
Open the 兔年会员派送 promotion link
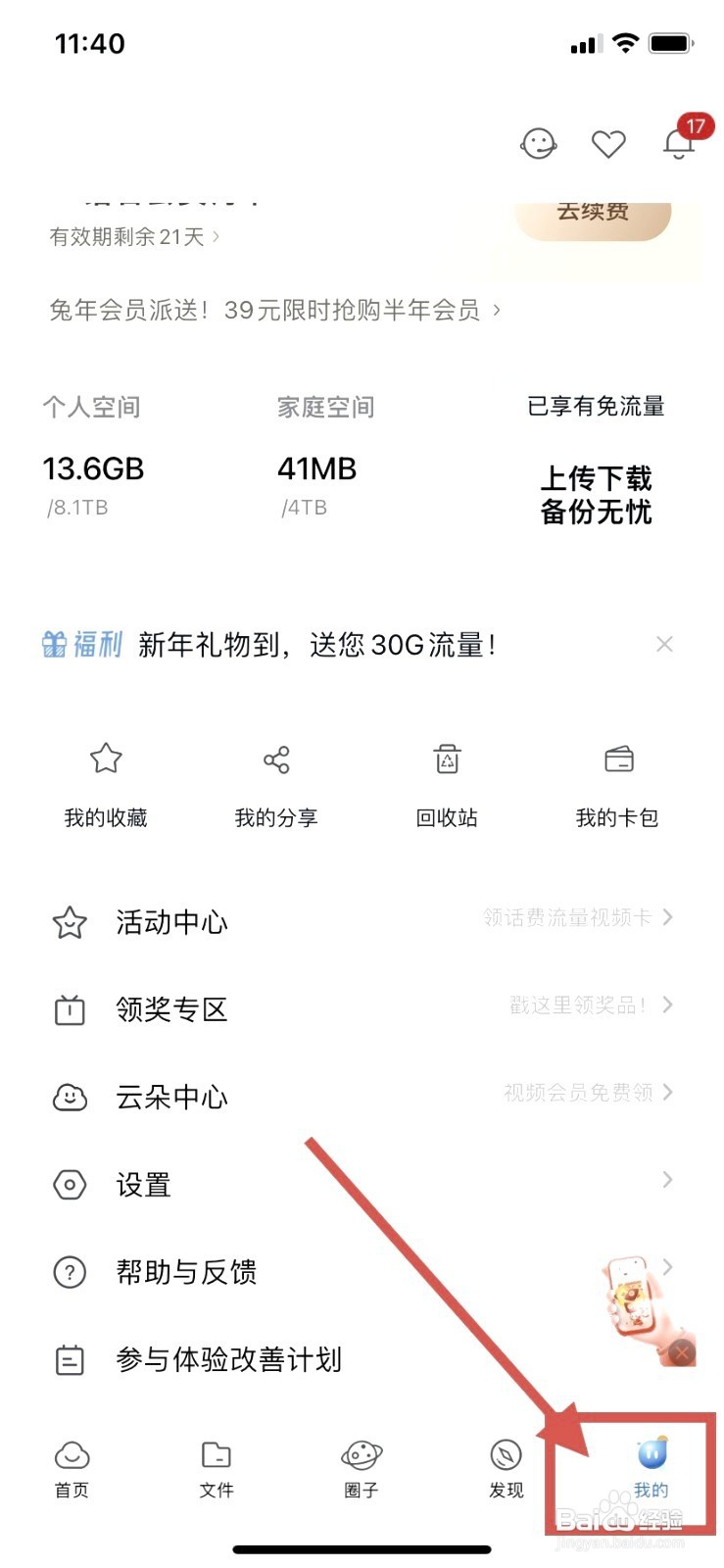click(274, 311)
